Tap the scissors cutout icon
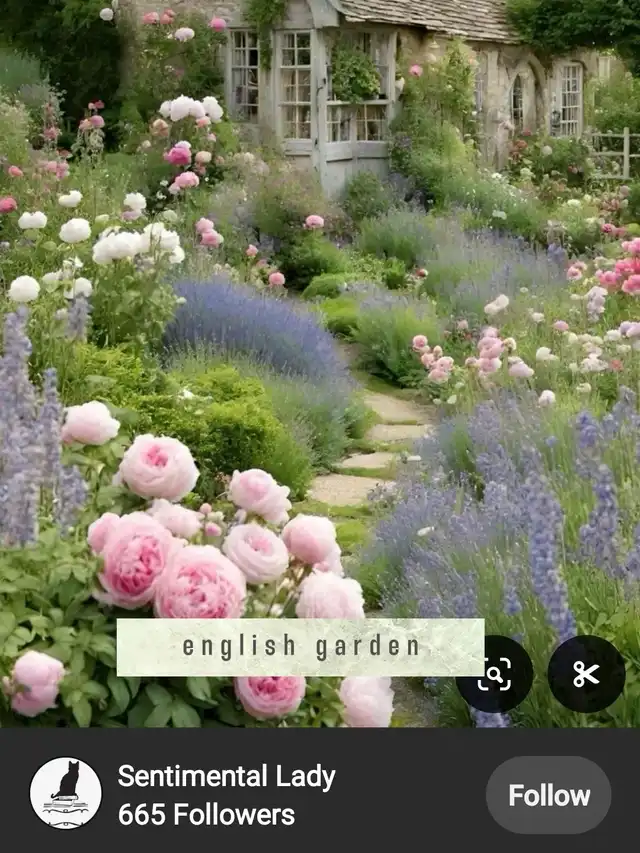The height and width of the screenshot is (853, 640). click(x=586, y=674)
